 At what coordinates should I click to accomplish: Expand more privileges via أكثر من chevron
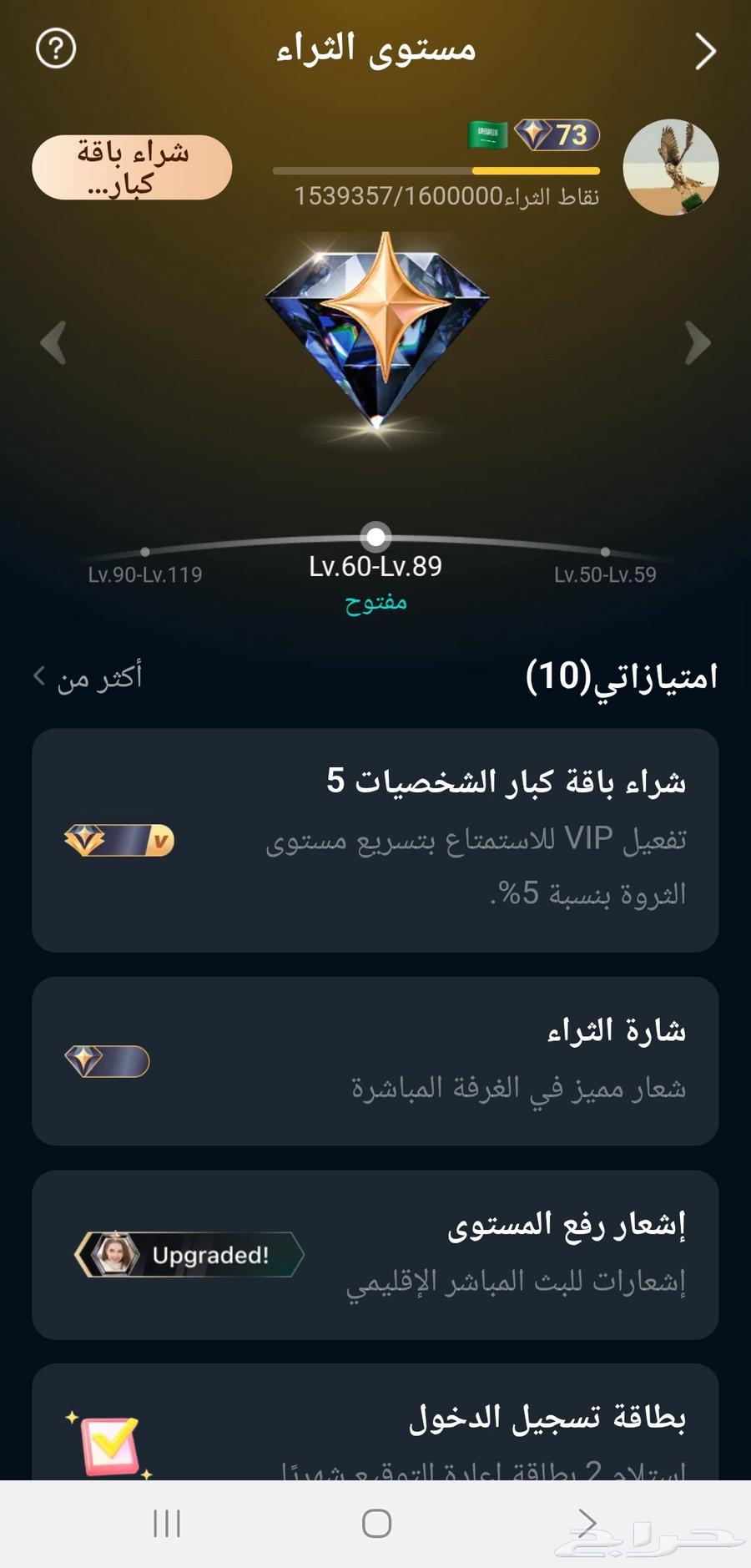point(86,676)
